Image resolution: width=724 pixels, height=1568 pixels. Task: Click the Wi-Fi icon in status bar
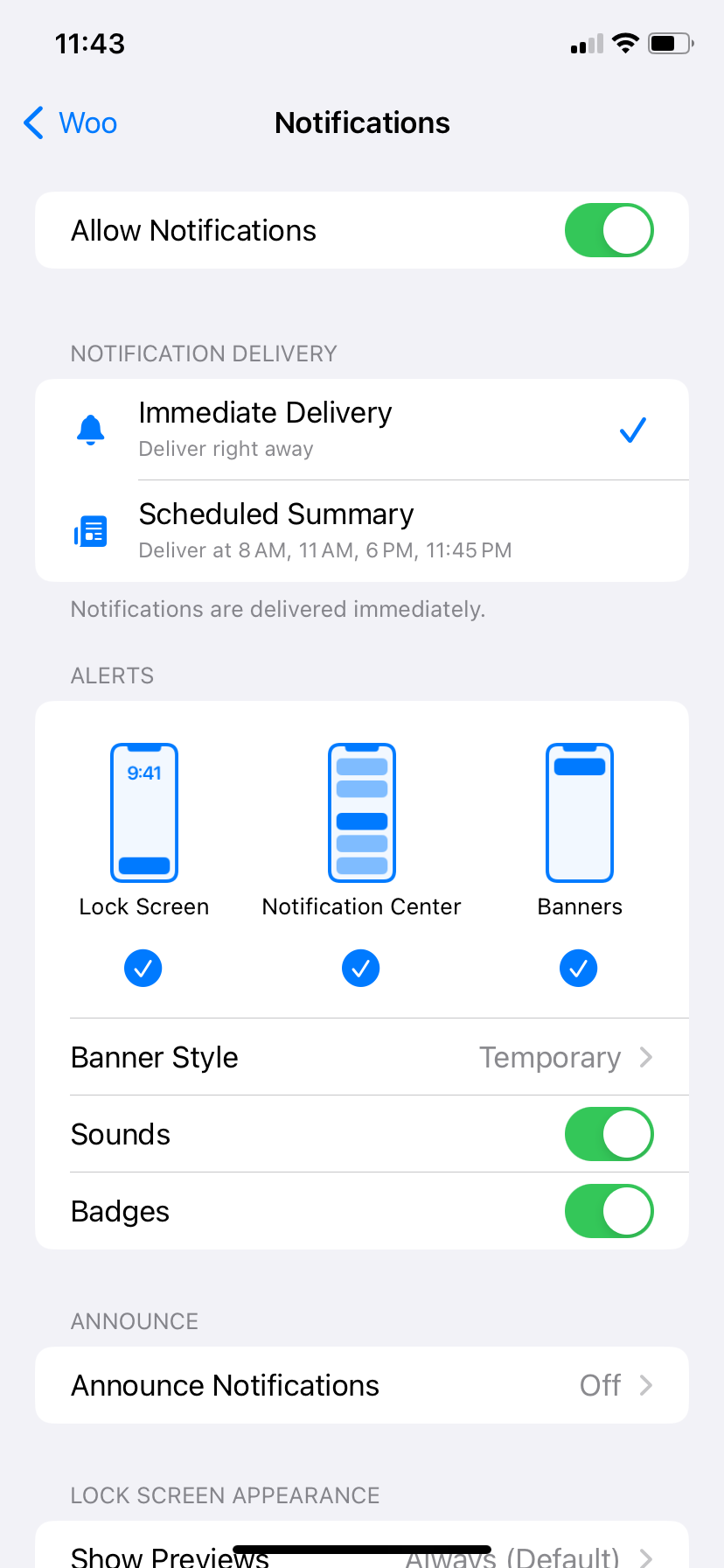coord(625,43)
